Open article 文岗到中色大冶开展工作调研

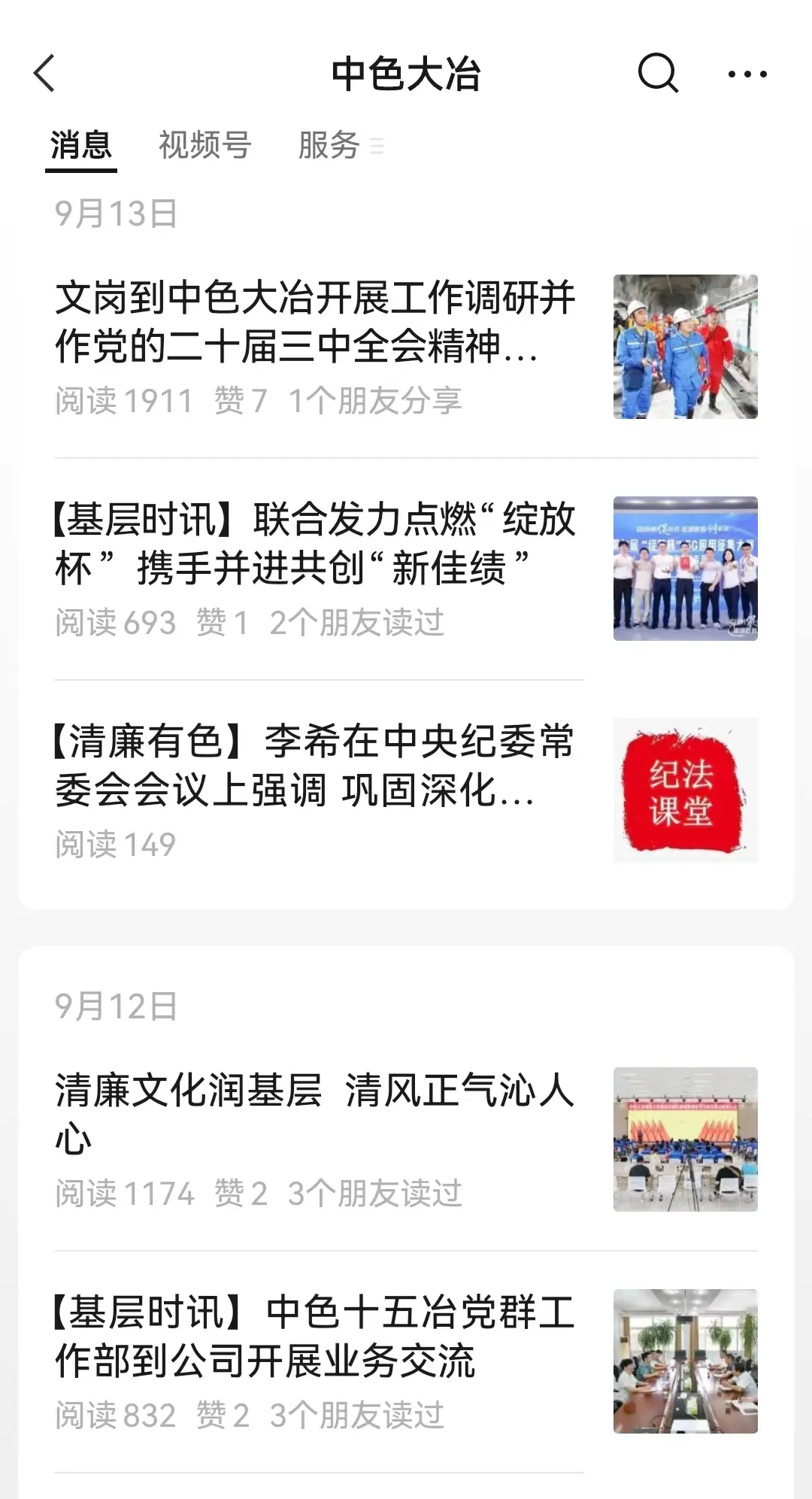click(316, 322)
